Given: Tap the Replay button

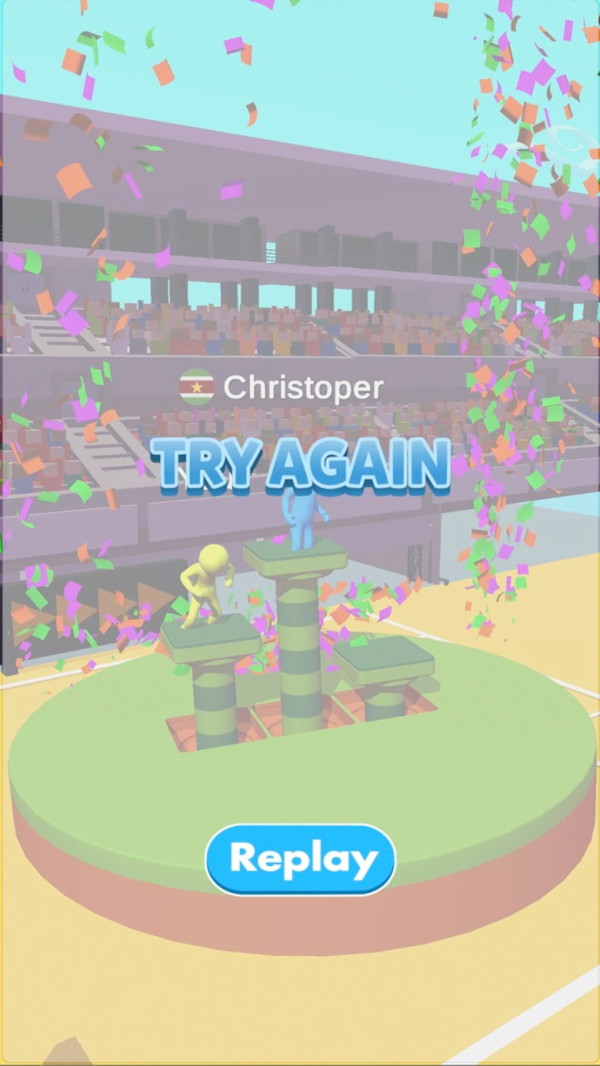Looking at the screenshot, I should click(300, 859).
